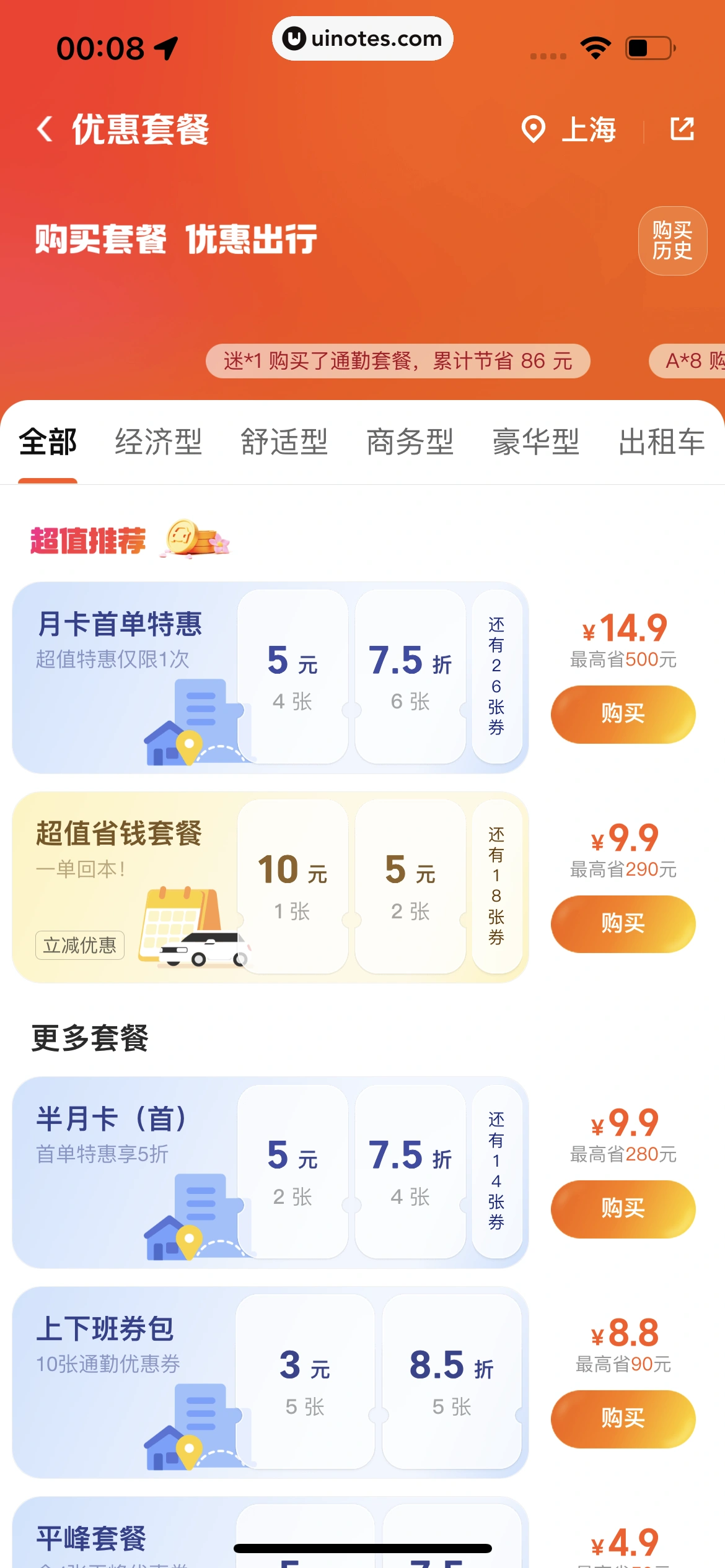The width and height of the screenshot is (725, 1568).
Task: Buy the 超值省钱套餐 package
Action: pyautogui.click(x=623, y=923)
